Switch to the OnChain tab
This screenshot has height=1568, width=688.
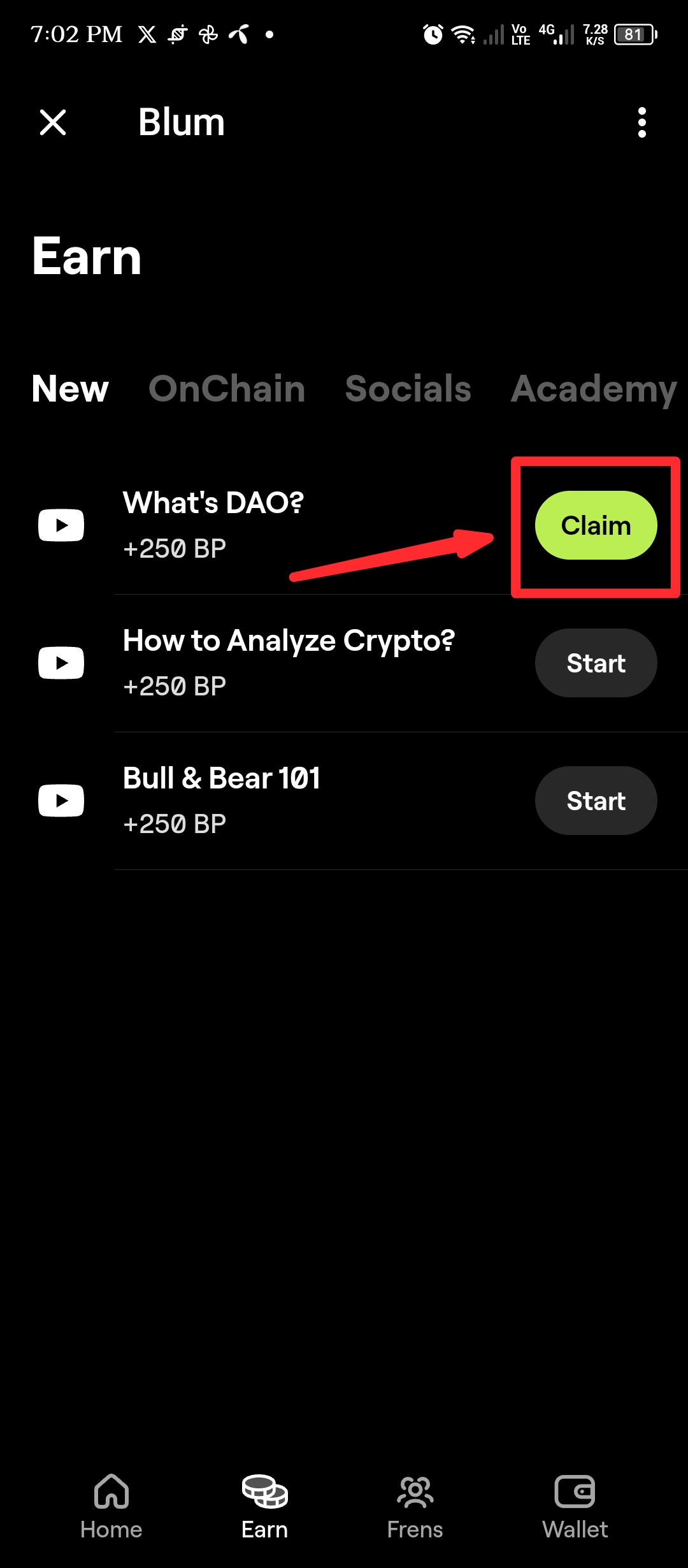point(227,389)
